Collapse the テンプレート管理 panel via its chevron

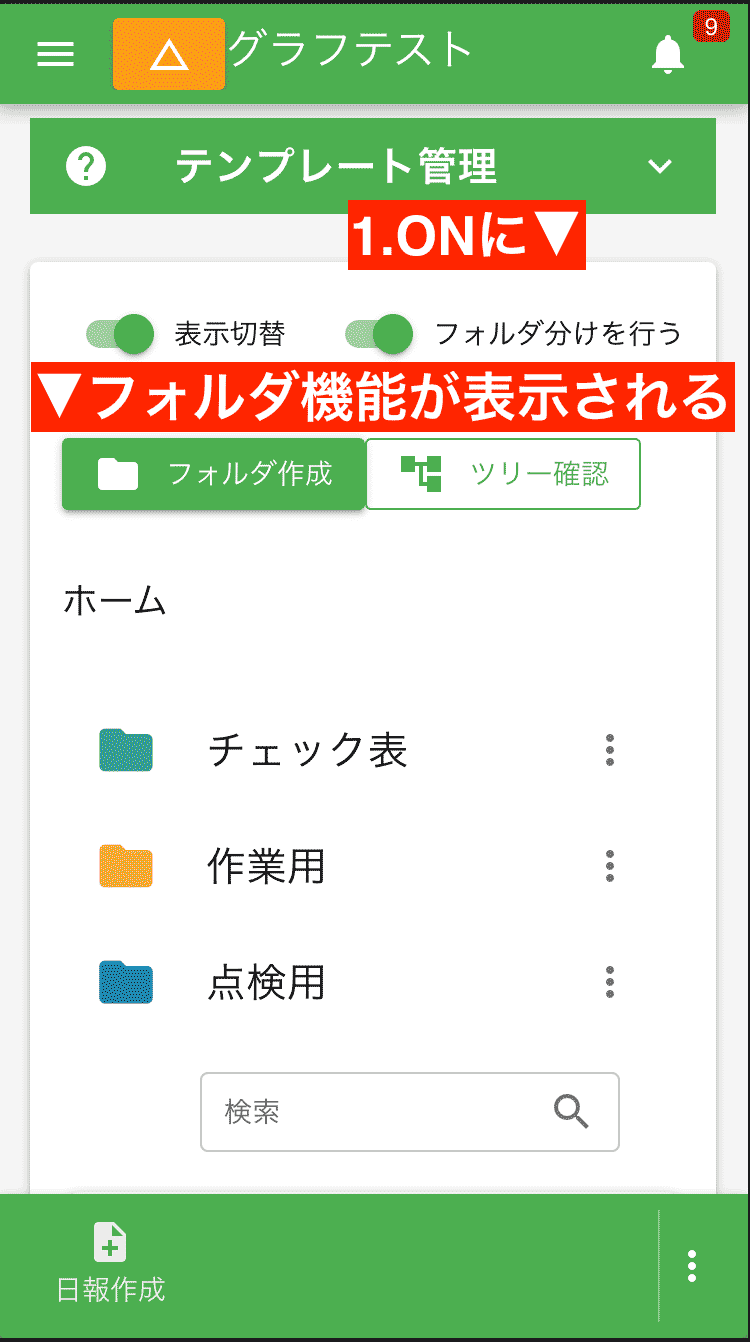pos(660,167)
